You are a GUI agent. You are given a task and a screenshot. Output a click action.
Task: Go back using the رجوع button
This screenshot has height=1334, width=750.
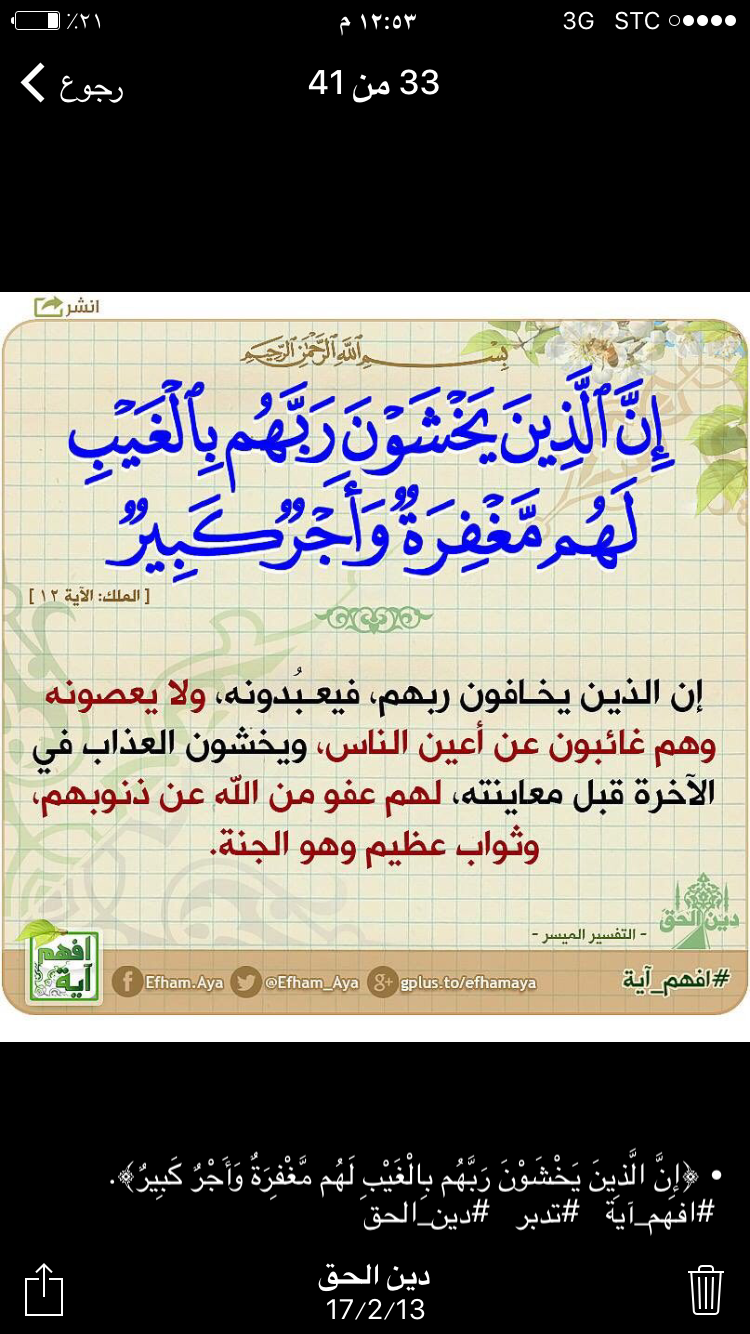[x=72, y=84]
